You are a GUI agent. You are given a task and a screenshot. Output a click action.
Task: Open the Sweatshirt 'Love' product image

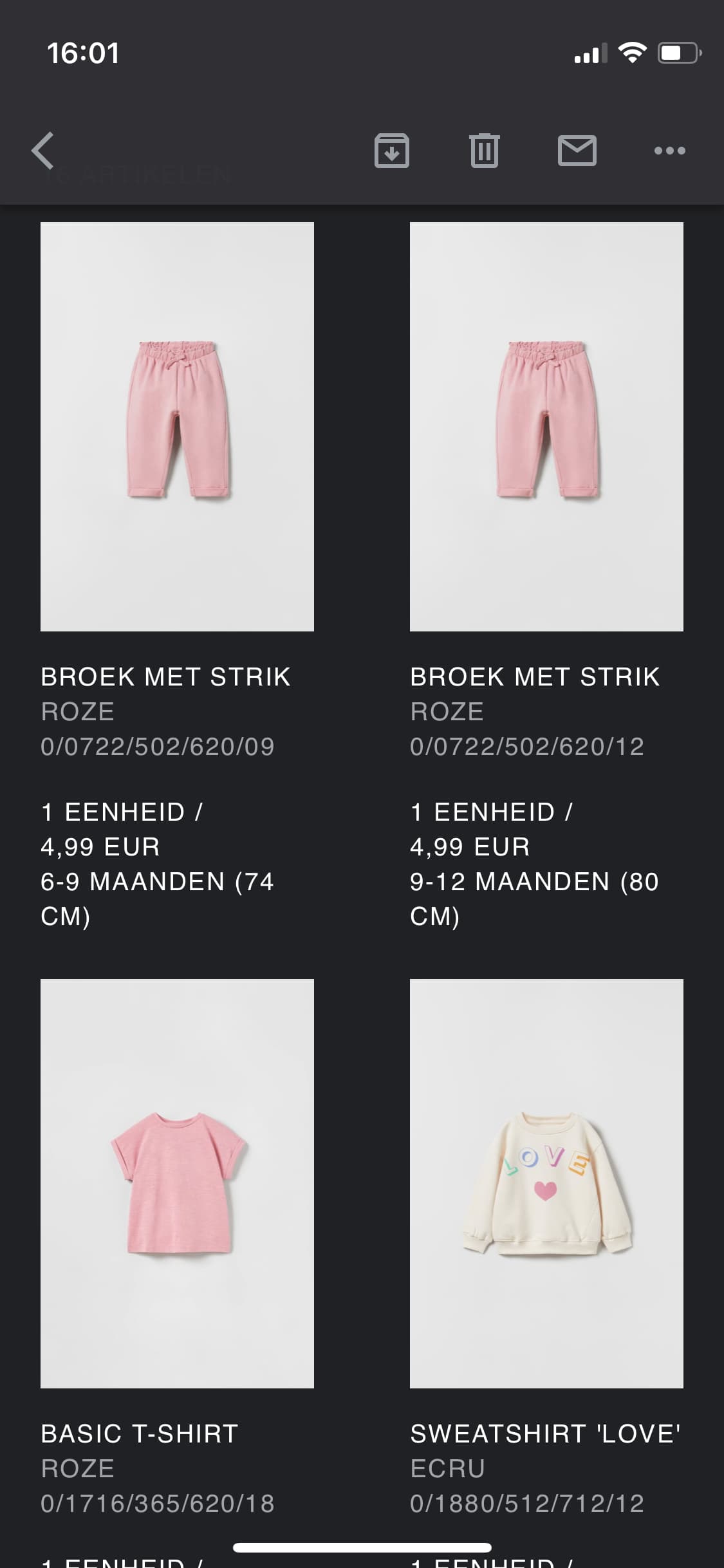tap(546, 1184)
